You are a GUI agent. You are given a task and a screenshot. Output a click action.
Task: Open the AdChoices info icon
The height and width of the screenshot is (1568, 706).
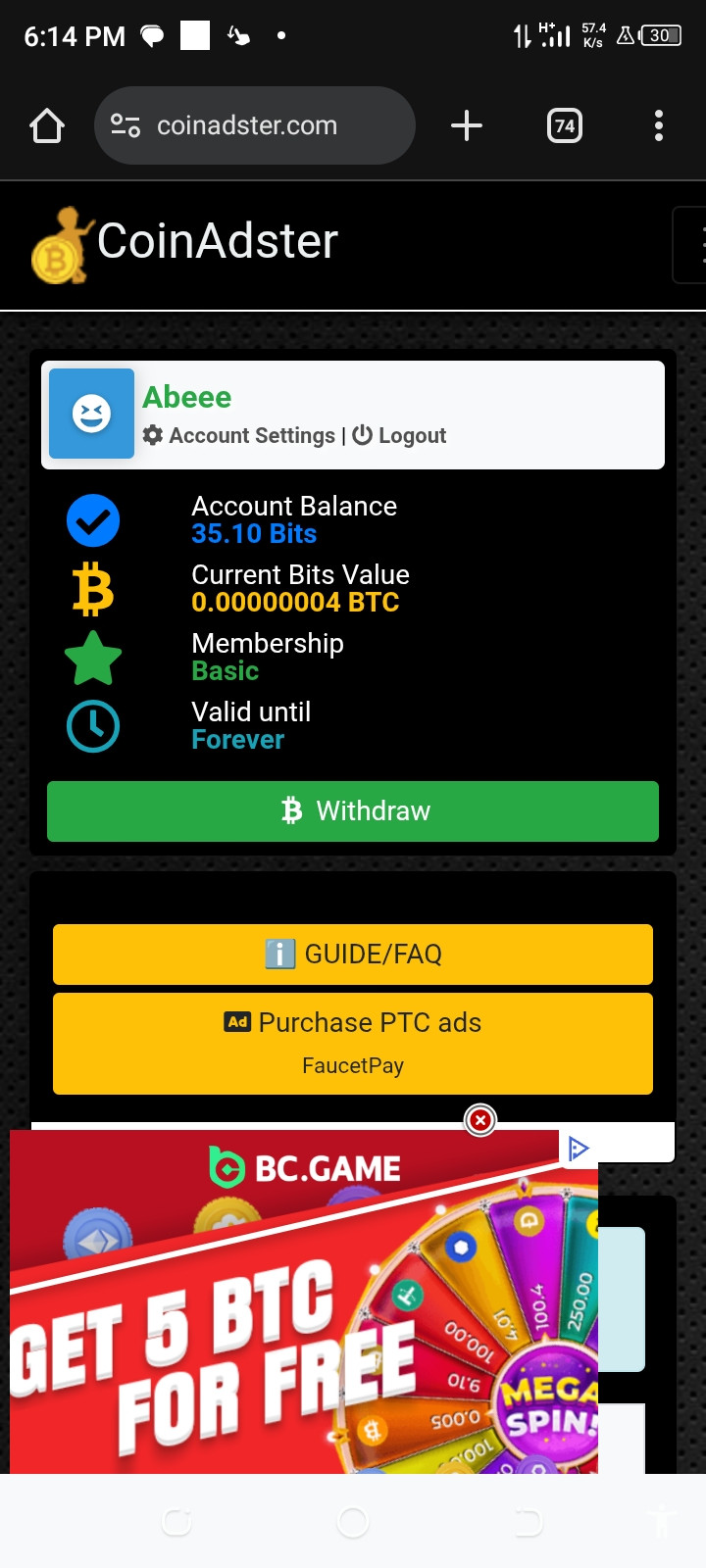coord(579,1148)
